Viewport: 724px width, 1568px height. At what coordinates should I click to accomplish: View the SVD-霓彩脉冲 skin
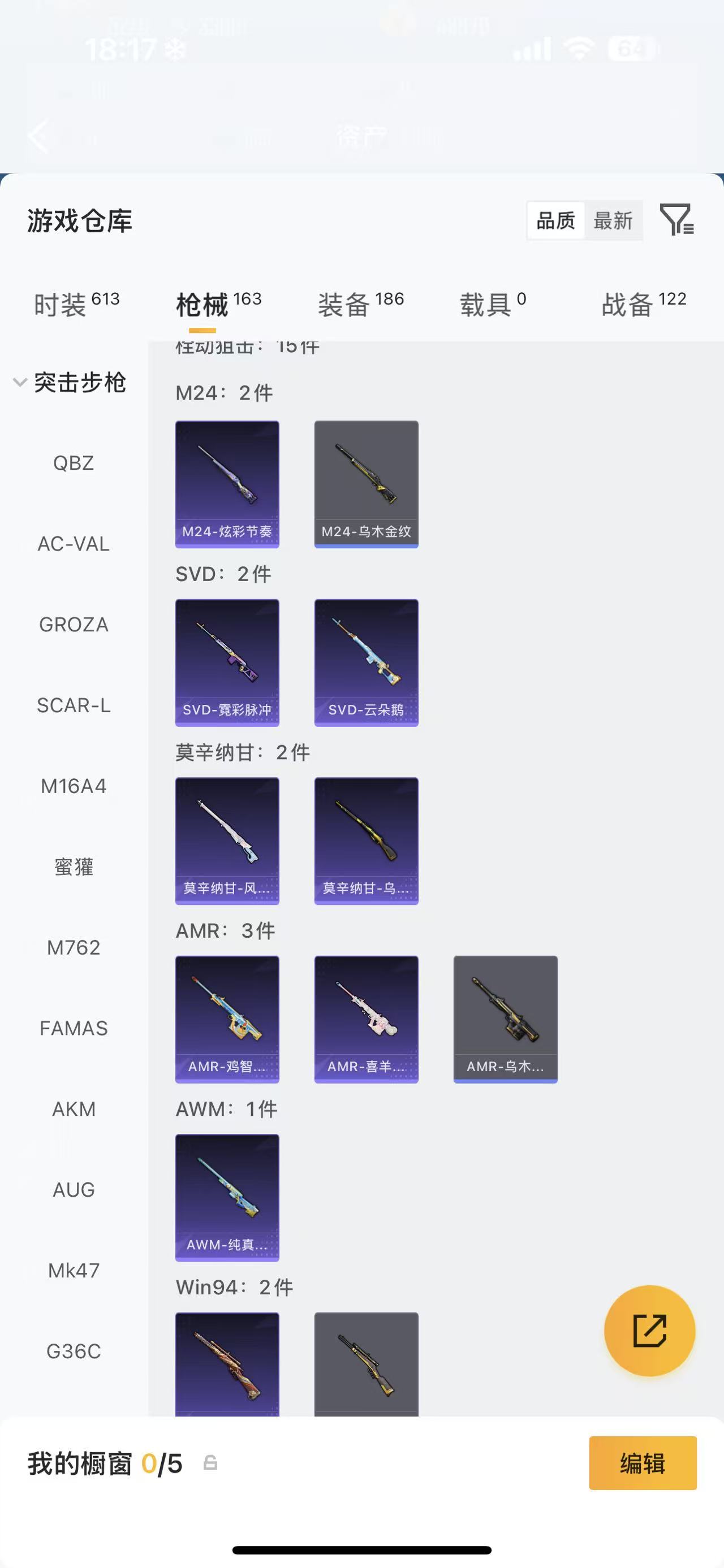tap(227, 662)
